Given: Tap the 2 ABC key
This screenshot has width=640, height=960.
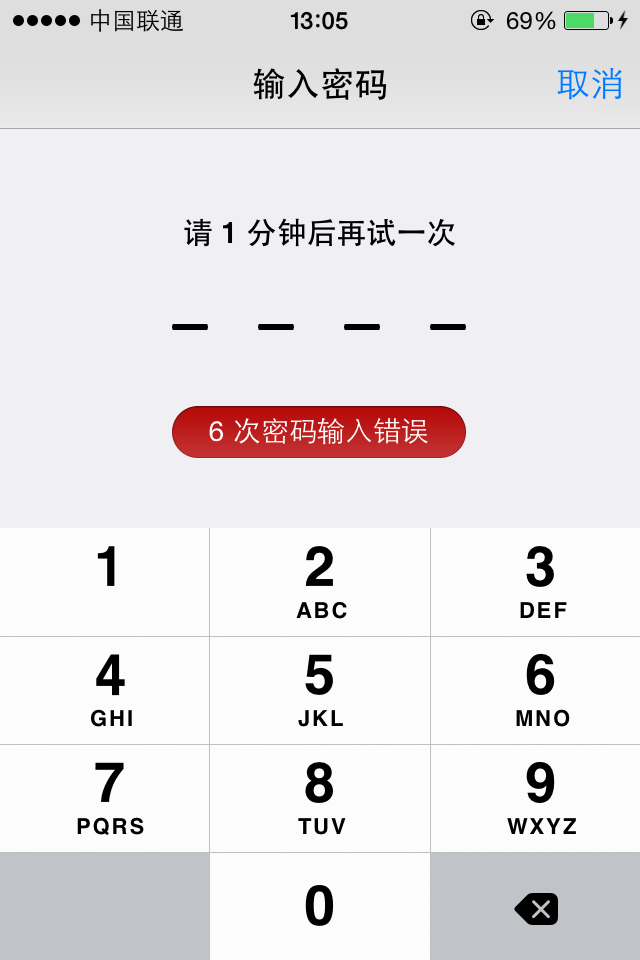Looking at the screenshot, I should (x=320, y=582).
